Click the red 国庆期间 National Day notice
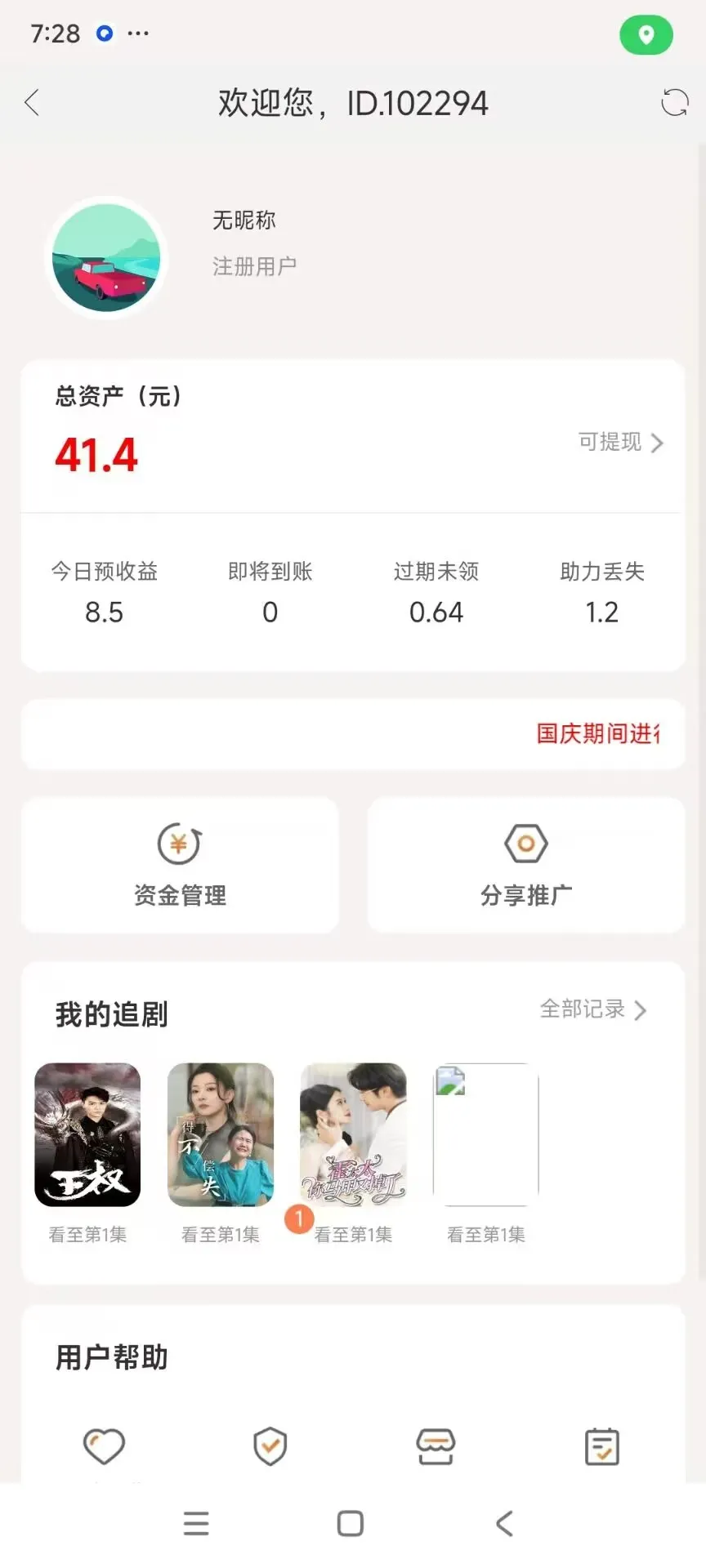 tap(599, 734)
